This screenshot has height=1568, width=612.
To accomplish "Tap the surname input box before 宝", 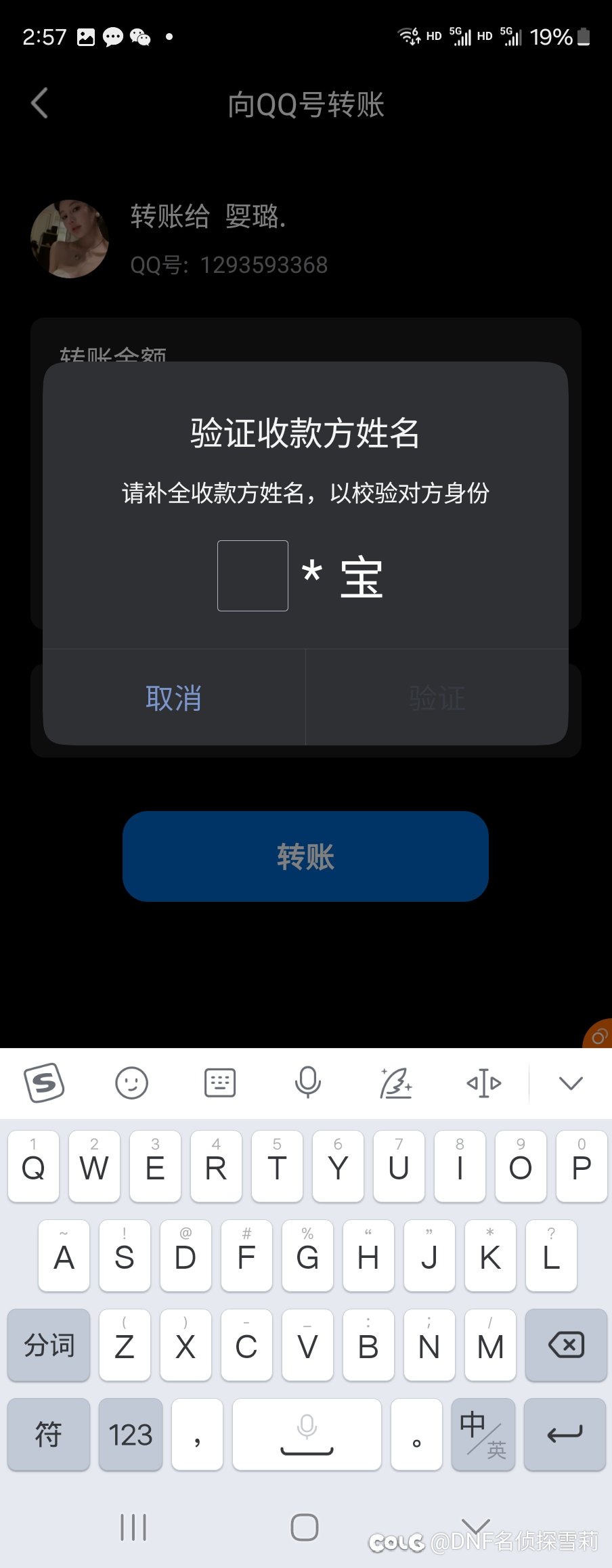I will (x=252, y=575).
